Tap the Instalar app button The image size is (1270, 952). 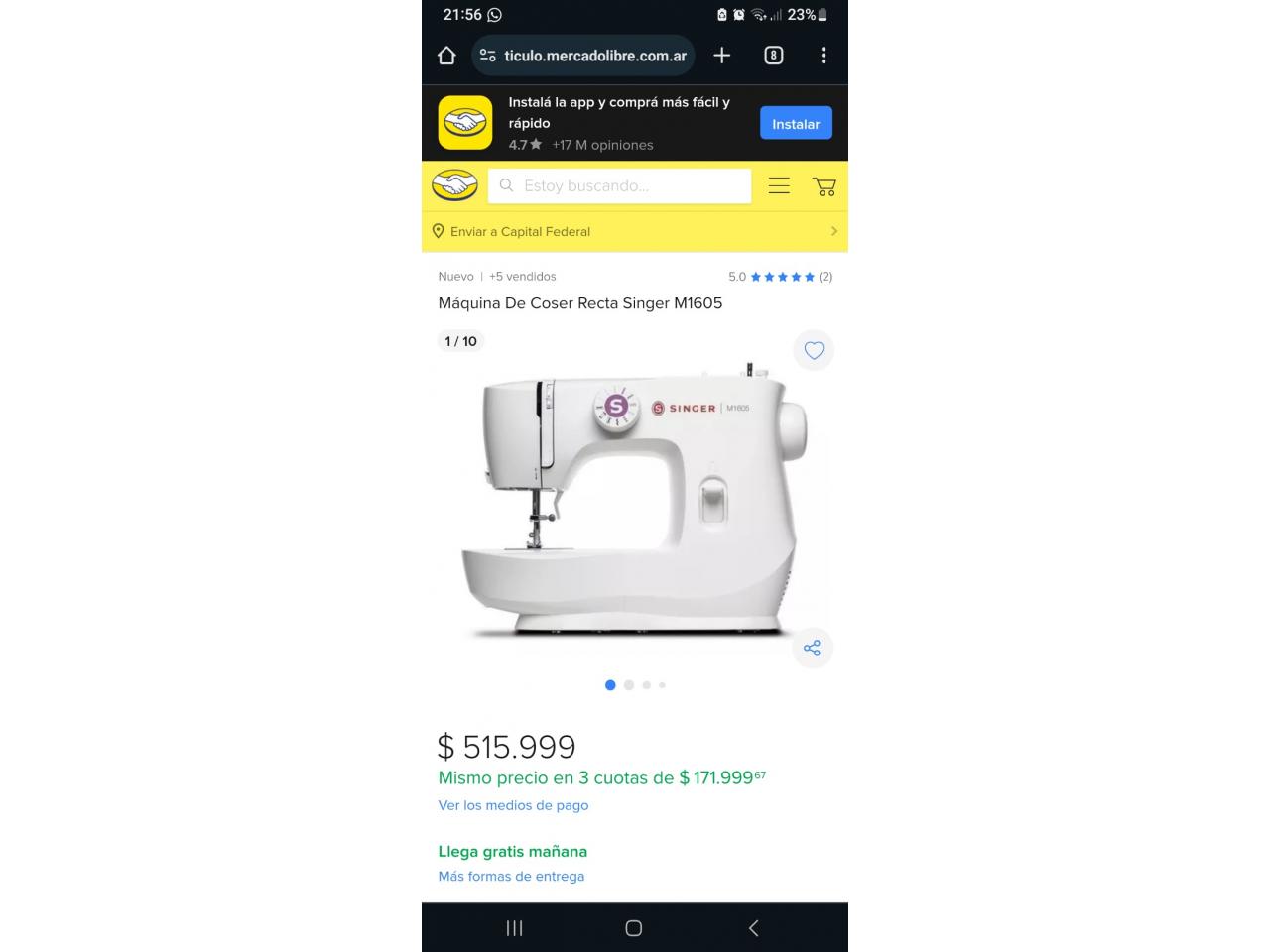796,124
